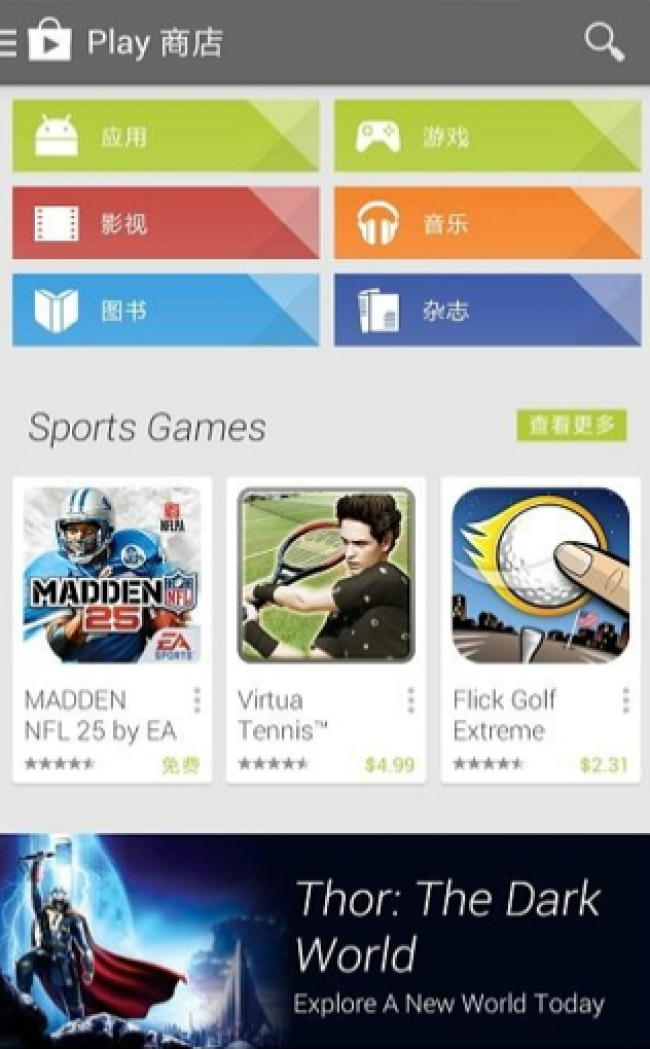Open the 杂志 category
Screen dimensions: 650x1049
pos(487,310)
